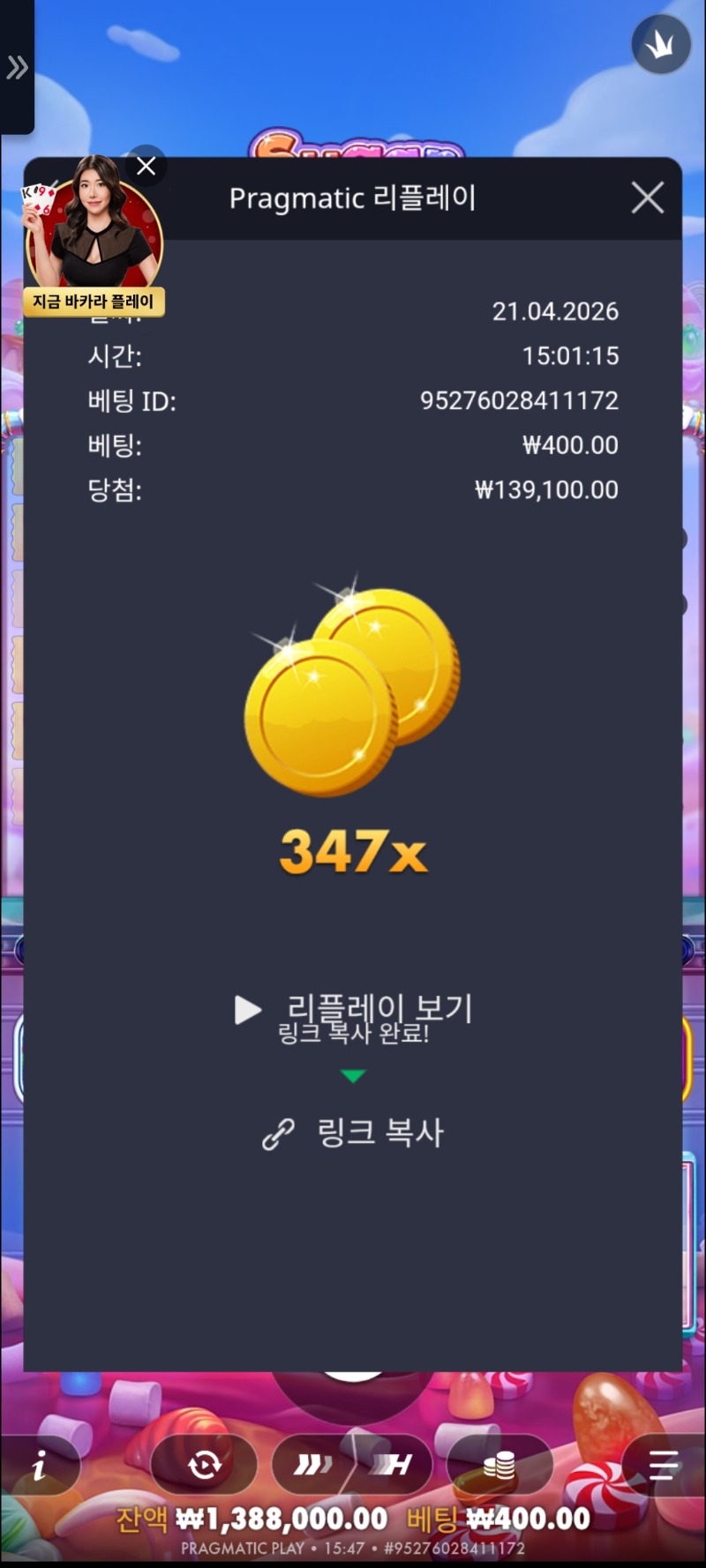Expand the left side panel arrows
Image resolution: width=706 pixels, height=1568 pixels.
[17, 67]
